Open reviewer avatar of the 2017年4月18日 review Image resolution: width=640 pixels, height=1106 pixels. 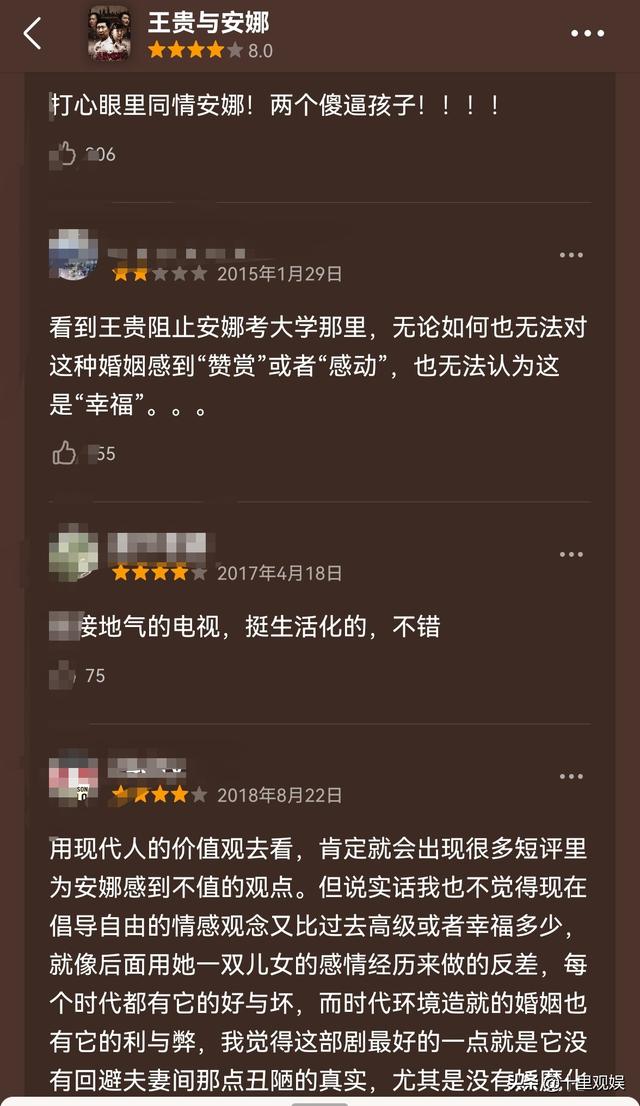click(x=73, y=554)
